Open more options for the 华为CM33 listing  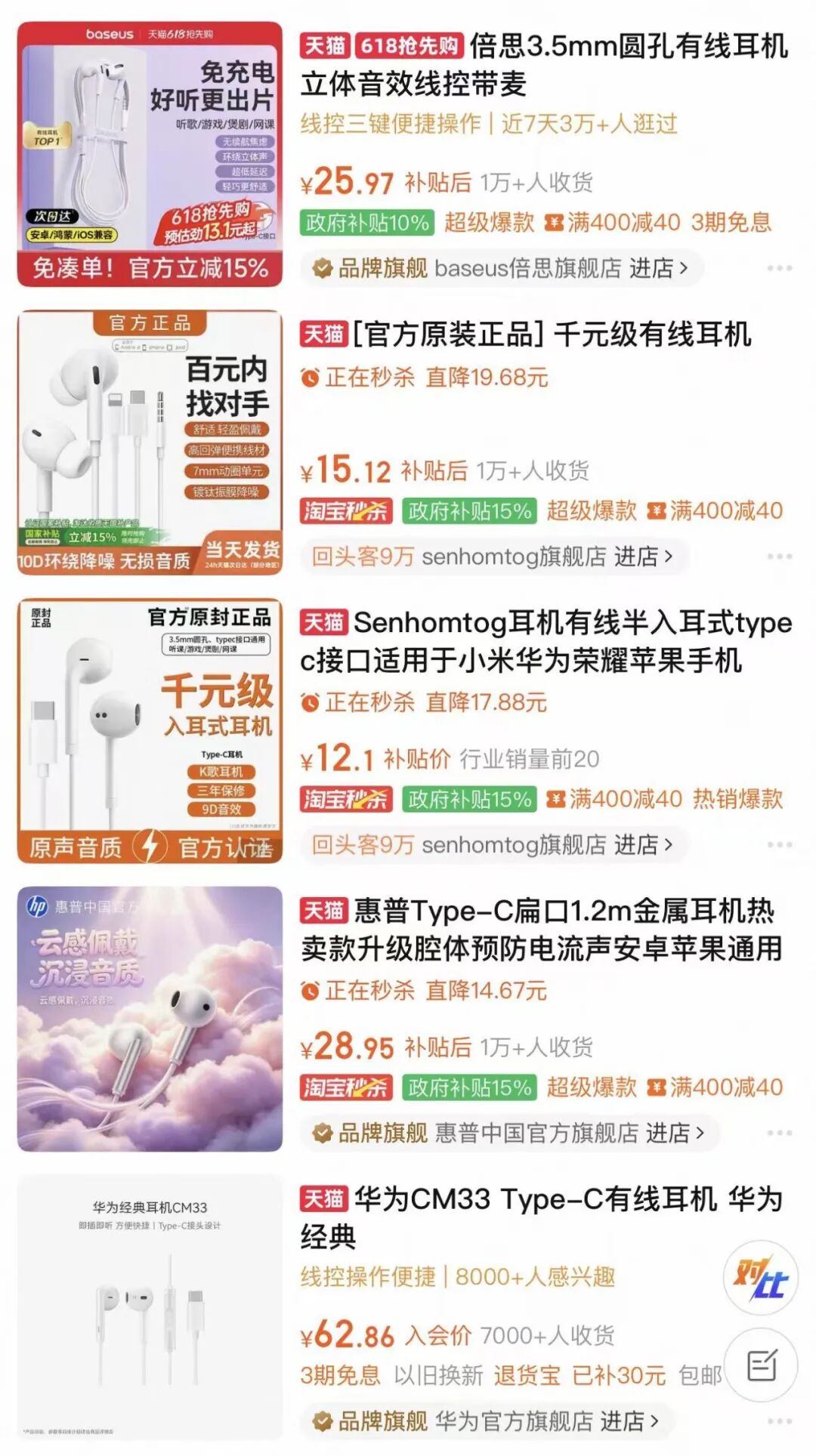pos(779,1421)
